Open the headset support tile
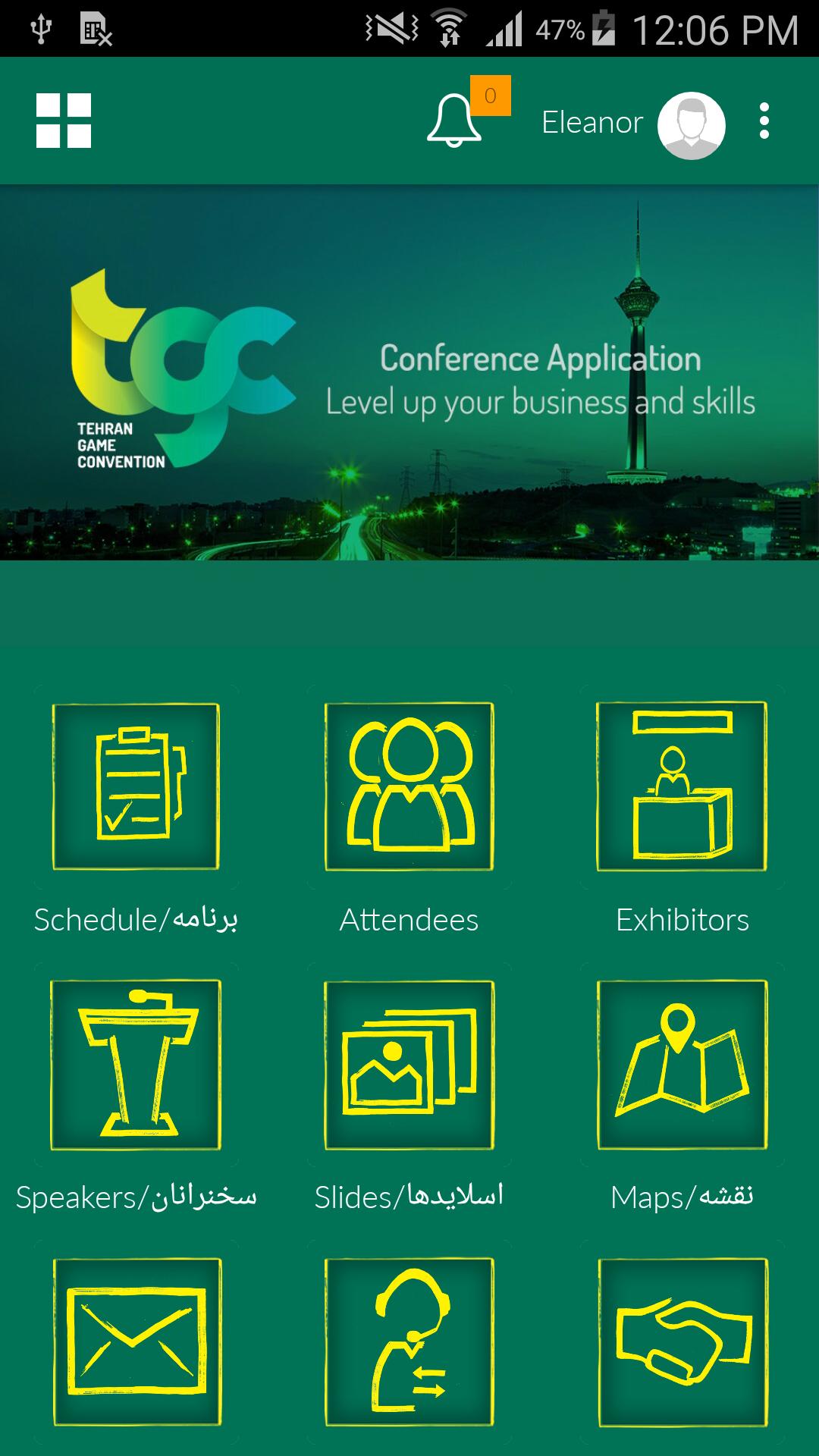The image size is (819, 1456). coord(409,1341)
